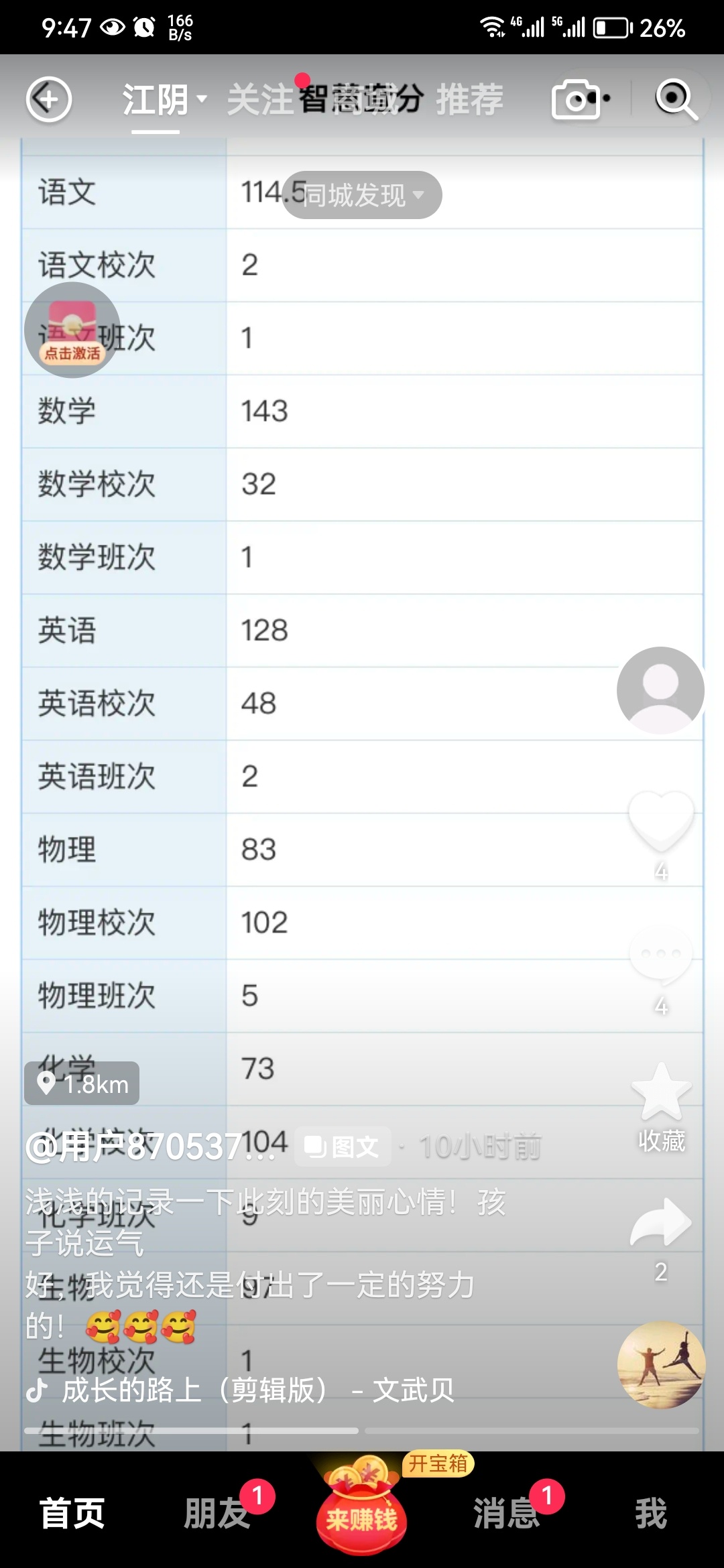The width and height of the screenshot is (724, 1568).
Task: Open the 1.8km location tag
Action: click(82, 1084)
